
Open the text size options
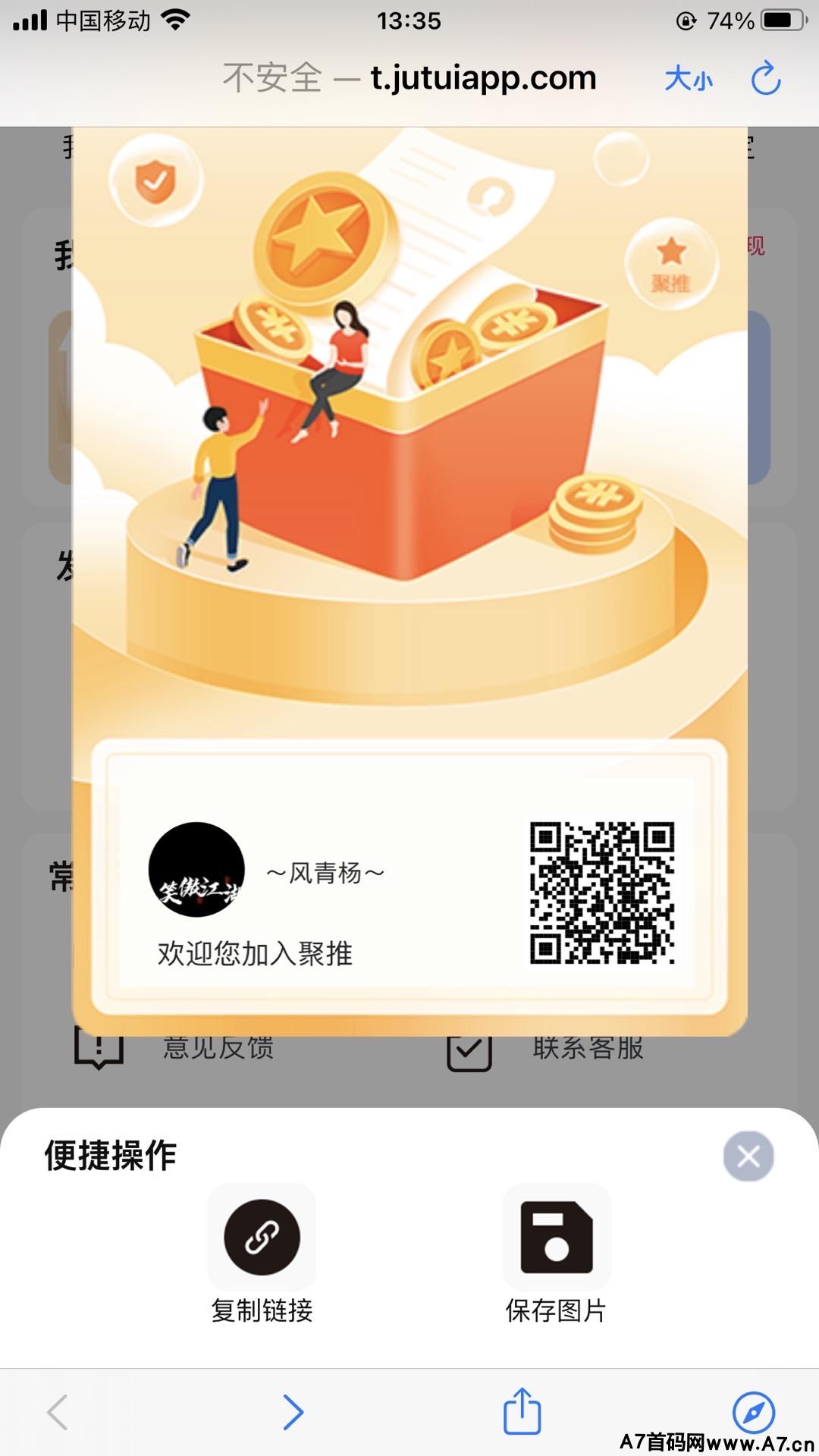point(689,79)
